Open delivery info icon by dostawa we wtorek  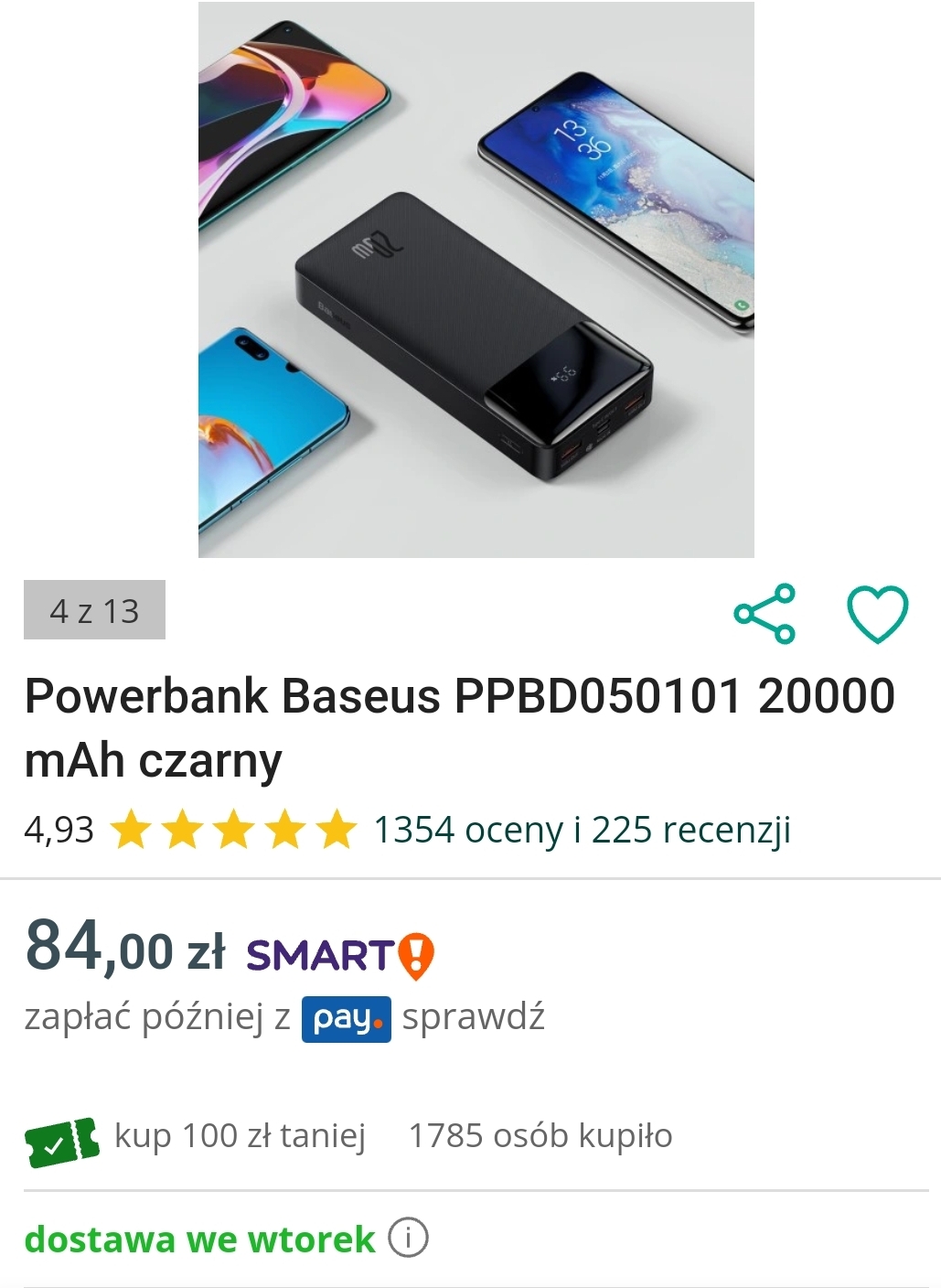click(408, 1239)
